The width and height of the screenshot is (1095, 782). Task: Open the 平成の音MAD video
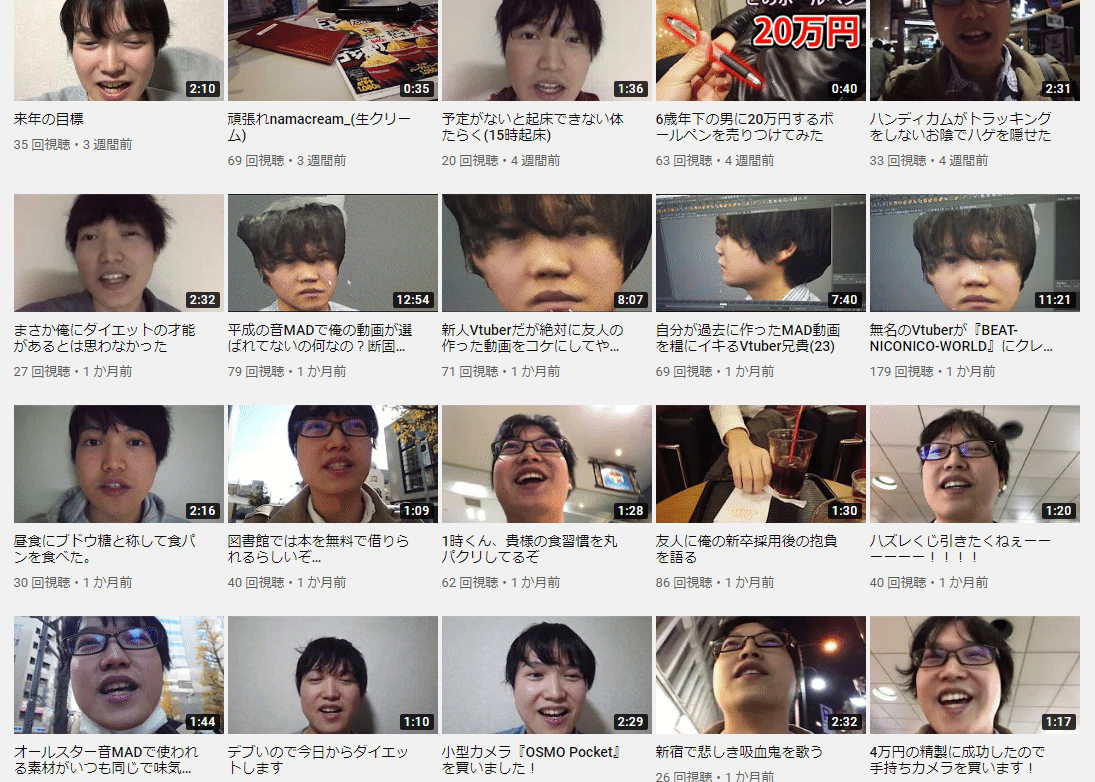pos(332,253)
